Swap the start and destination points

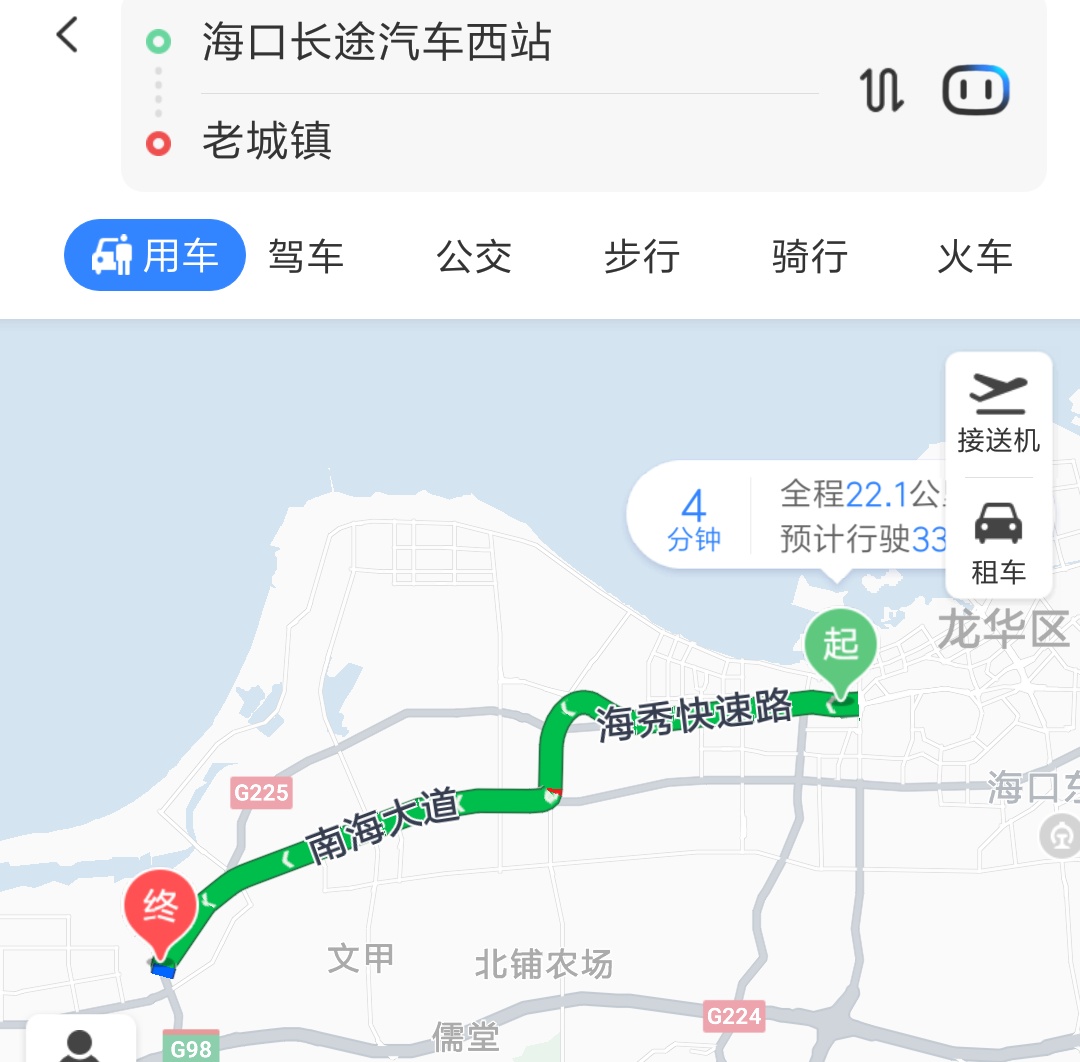coord(881,91)
